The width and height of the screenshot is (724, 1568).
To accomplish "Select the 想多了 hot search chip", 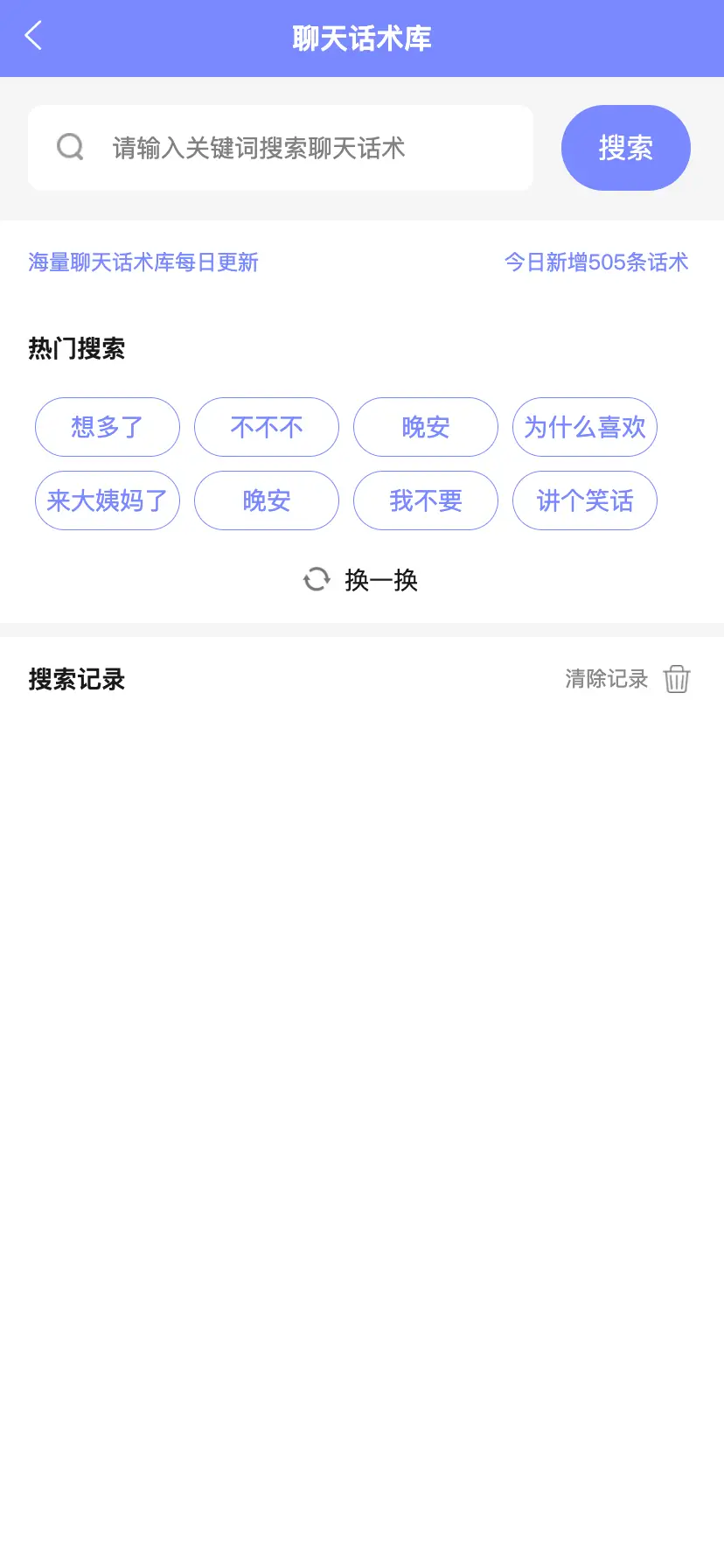I will tap(108, 427).
